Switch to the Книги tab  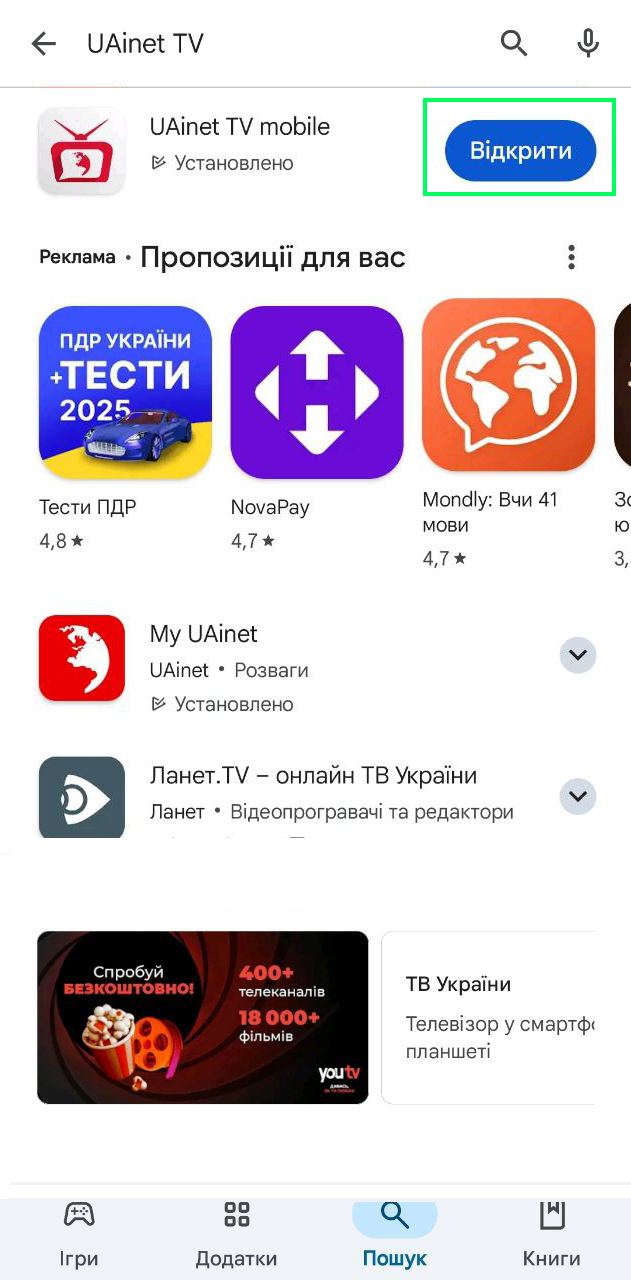pos(551,1235)
